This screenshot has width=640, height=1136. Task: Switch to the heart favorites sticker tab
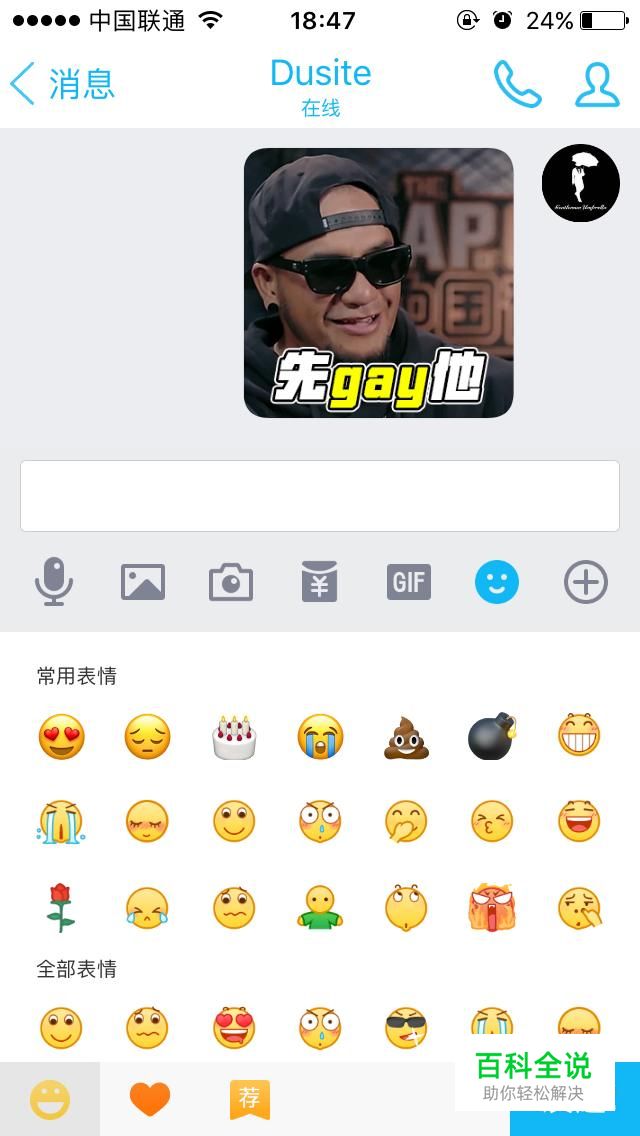pyautogui.click(x=150, y=1100)
